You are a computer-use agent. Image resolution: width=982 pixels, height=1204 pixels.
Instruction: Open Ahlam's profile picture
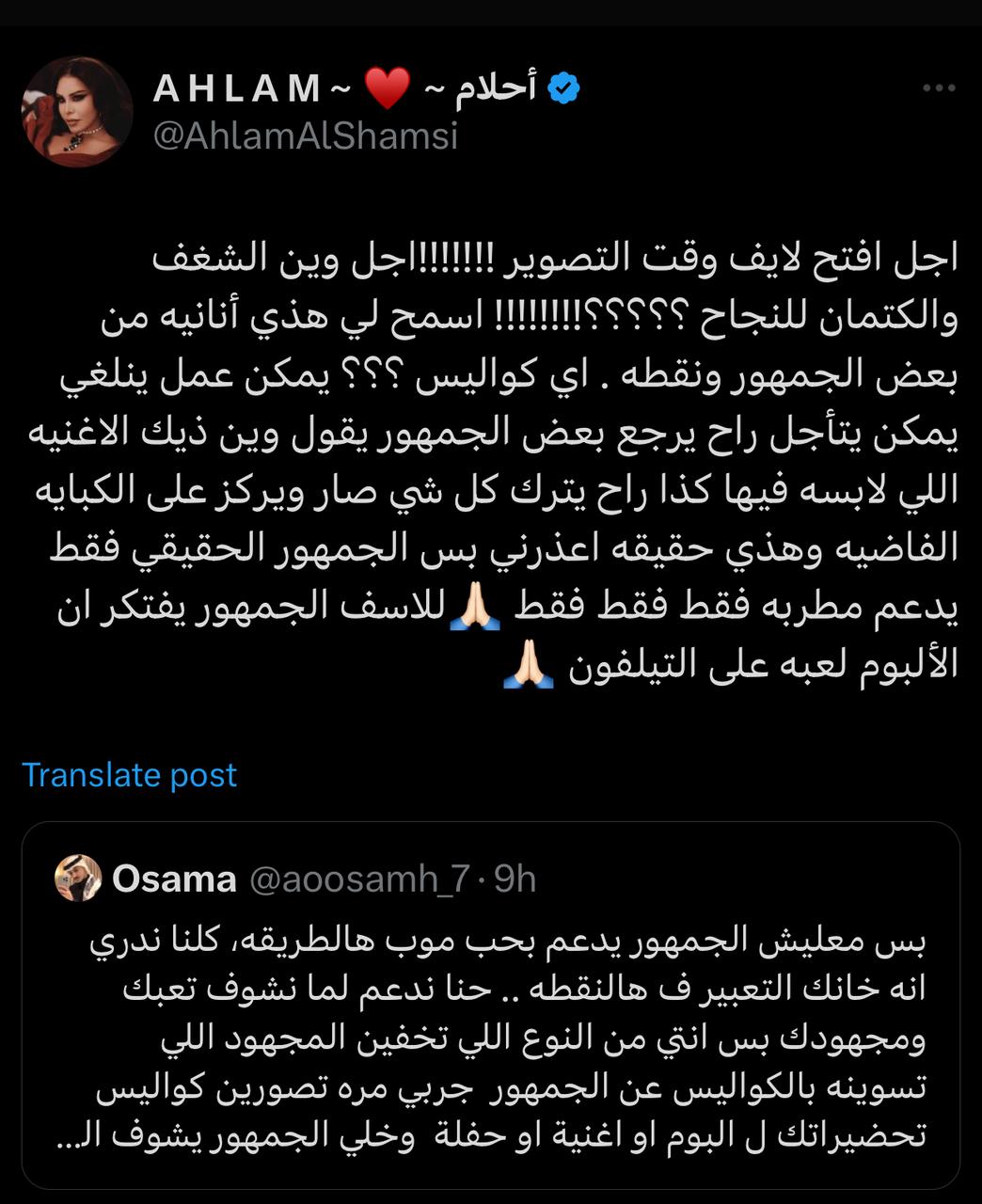tap(77, 111)
